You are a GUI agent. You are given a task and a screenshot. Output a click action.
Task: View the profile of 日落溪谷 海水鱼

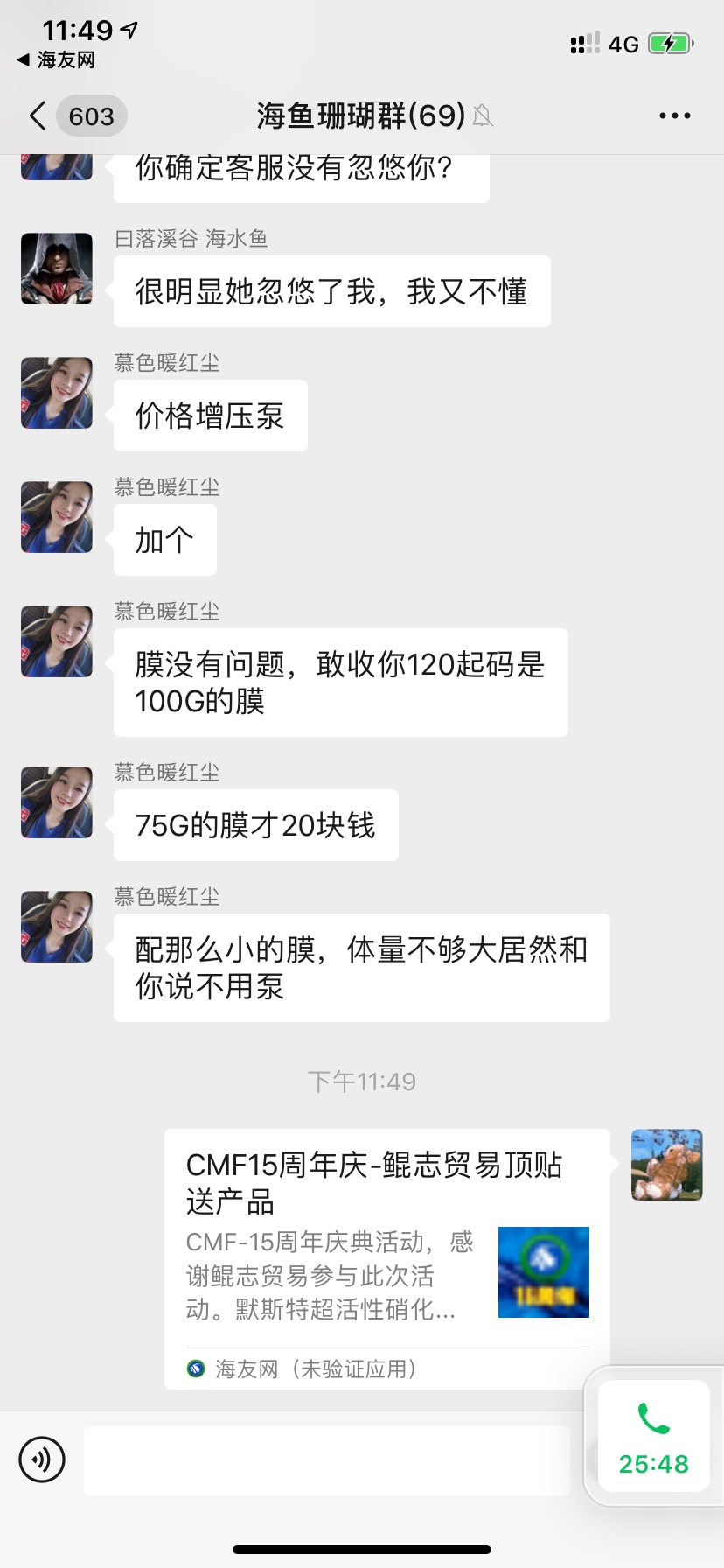tap(57, 269)
